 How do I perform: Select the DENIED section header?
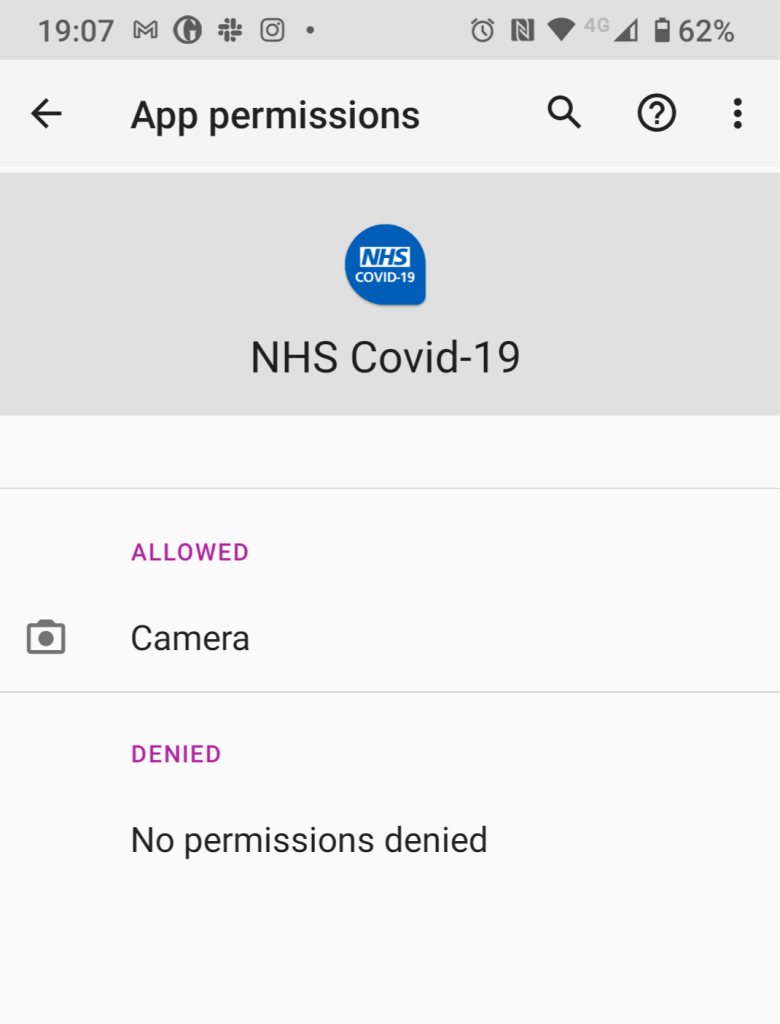176,754
